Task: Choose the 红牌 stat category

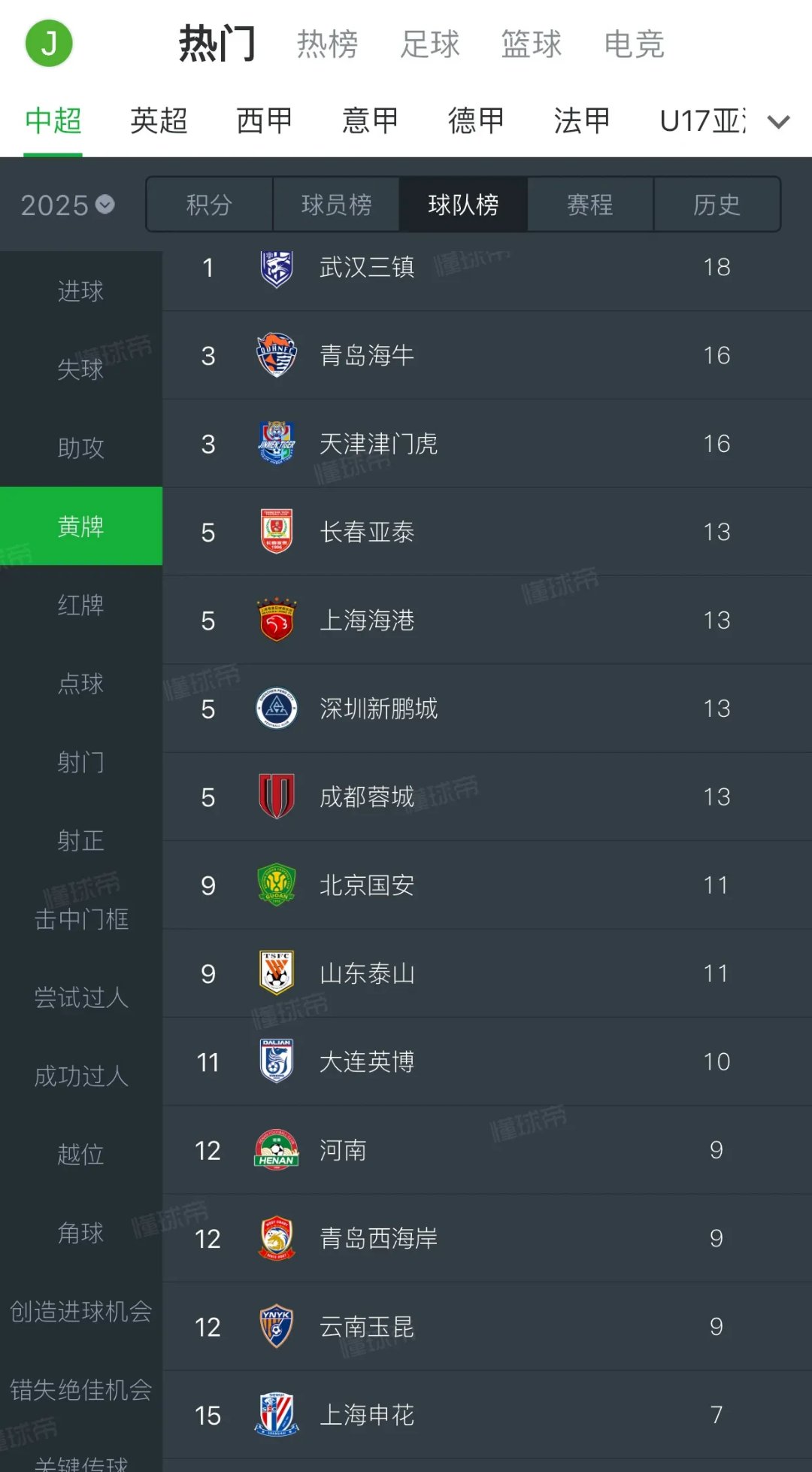Action: click(80, 605)
